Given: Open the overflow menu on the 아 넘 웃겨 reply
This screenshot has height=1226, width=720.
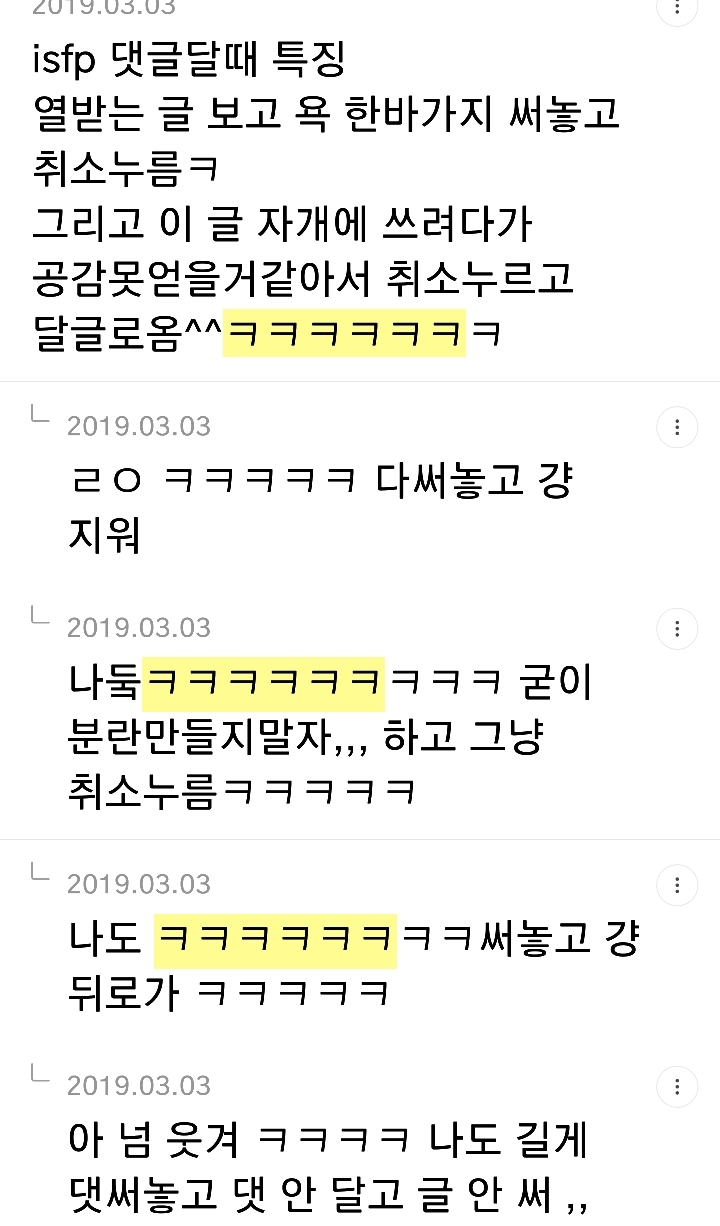Looking at the screenshot, I should point(677,1086).
